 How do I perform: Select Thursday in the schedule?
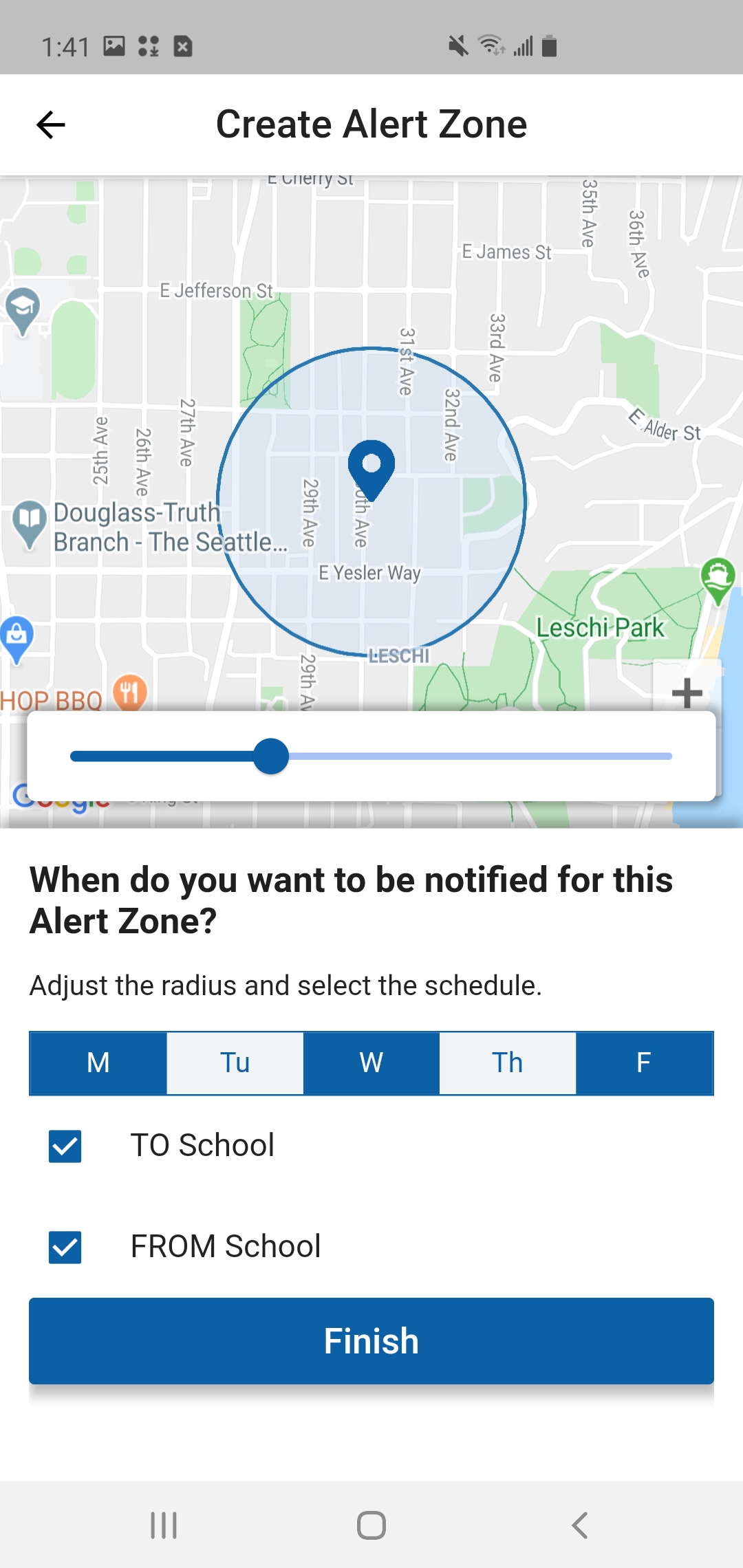coord(507,1063)
